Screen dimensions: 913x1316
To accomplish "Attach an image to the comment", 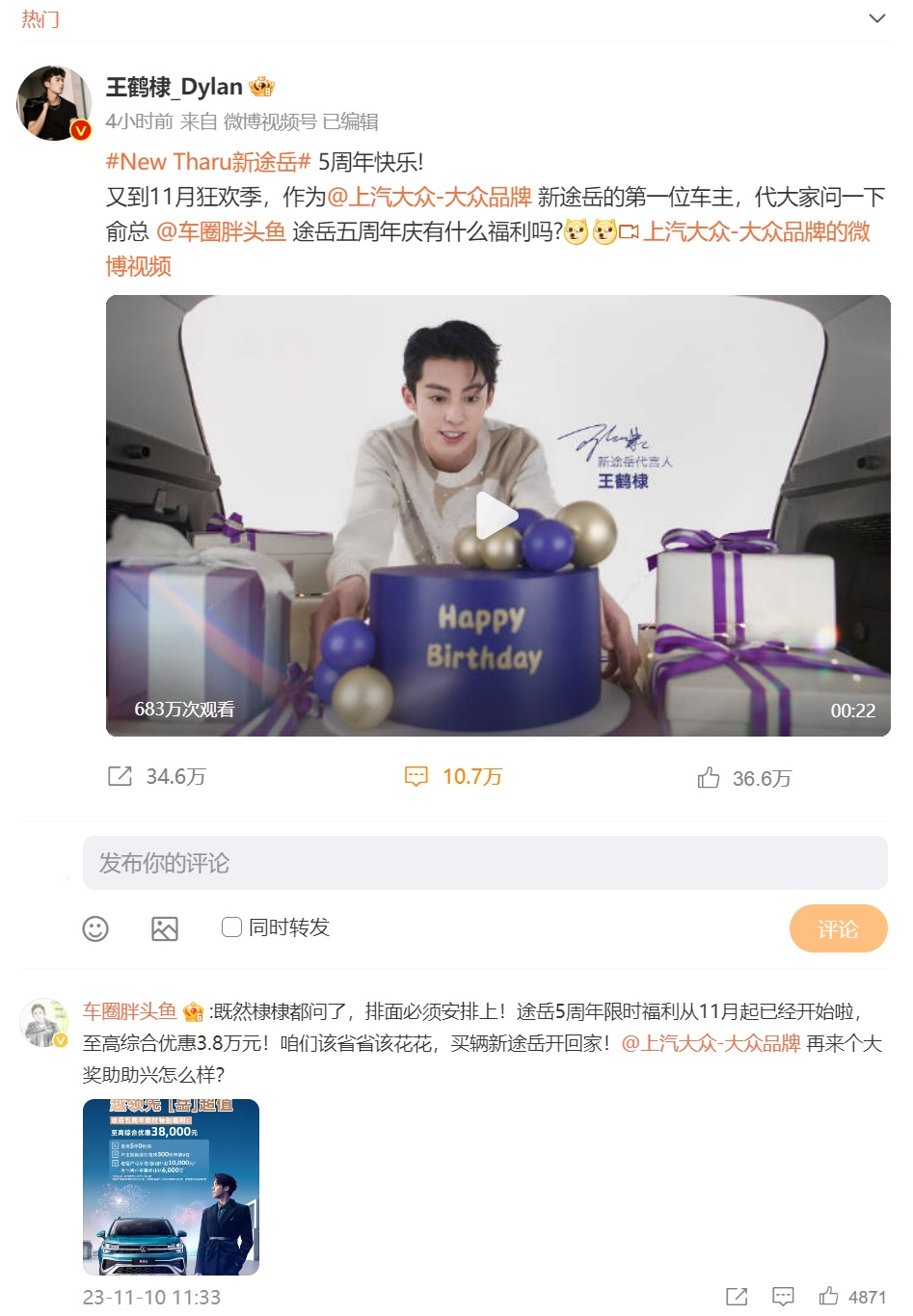I will 165,928.
